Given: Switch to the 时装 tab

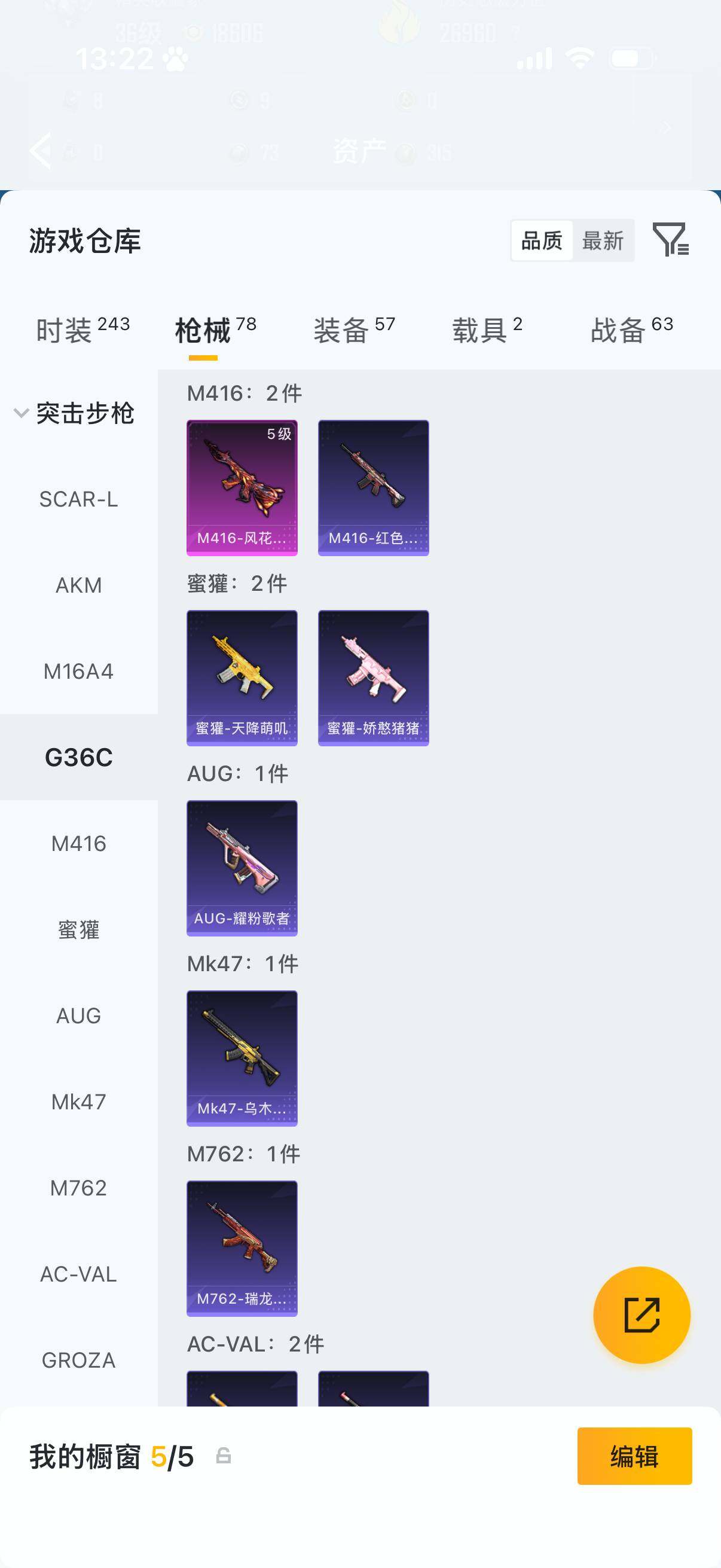Looking at the screenshot, I should (82, 330).
